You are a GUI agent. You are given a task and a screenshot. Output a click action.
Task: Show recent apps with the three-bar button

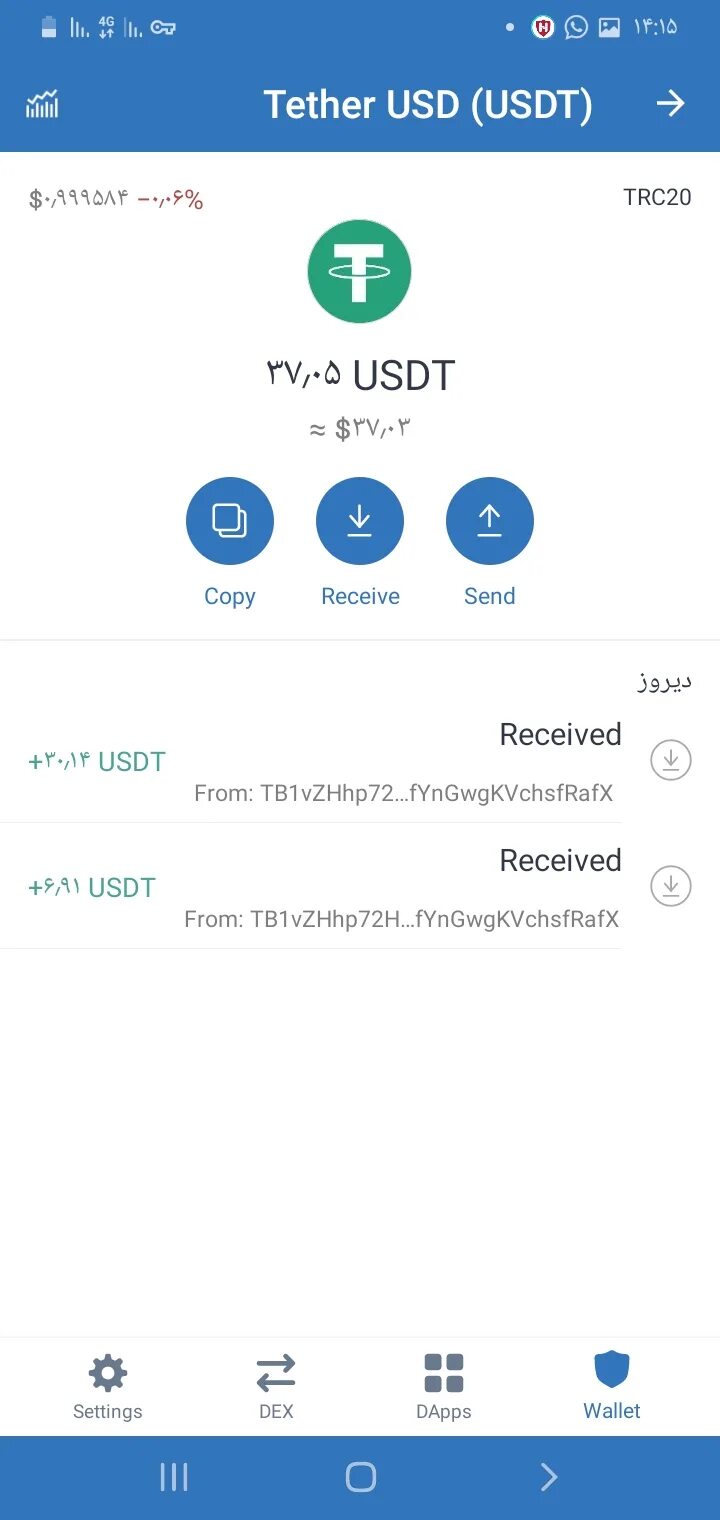click(x=174, y=1477)
